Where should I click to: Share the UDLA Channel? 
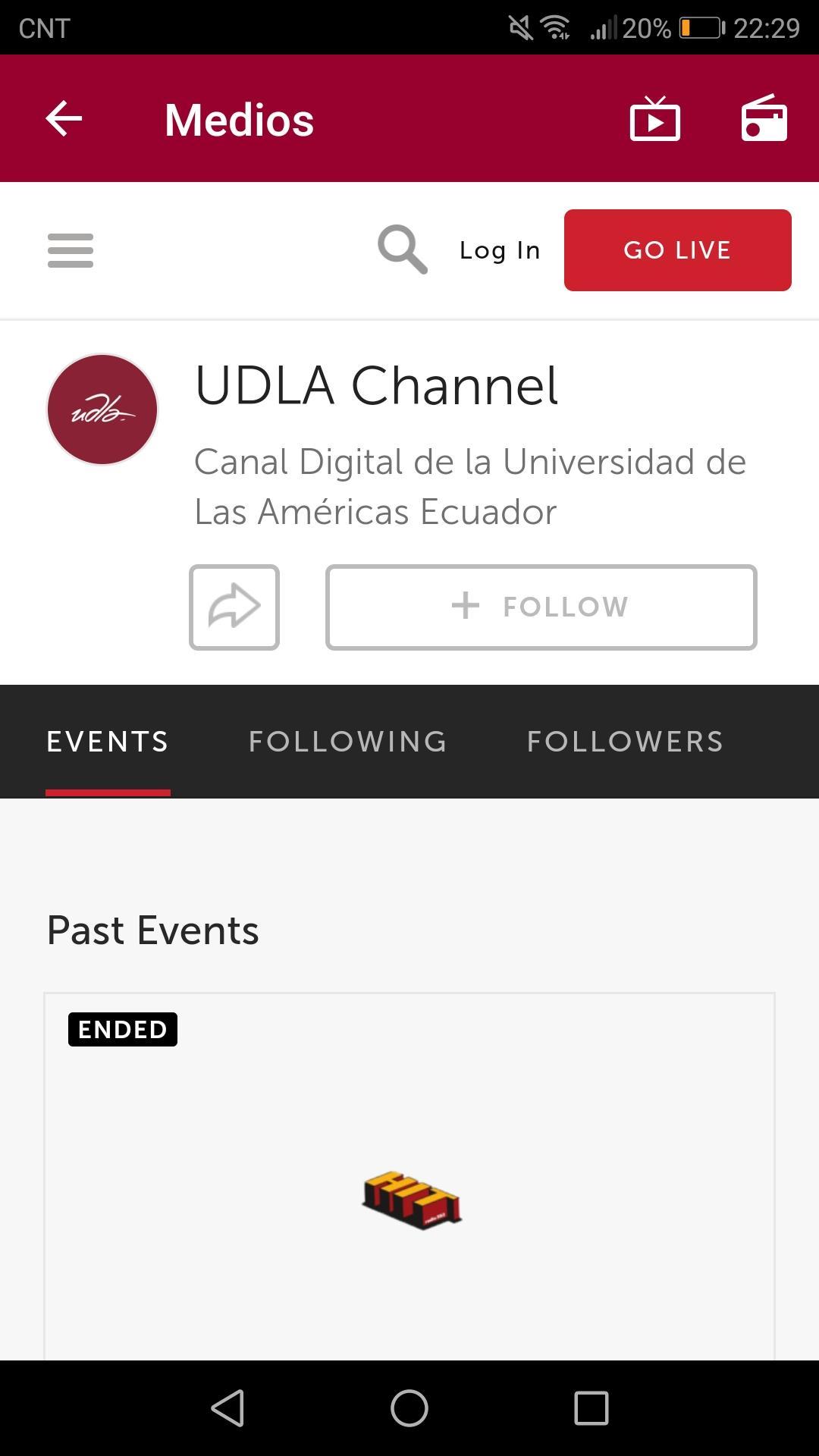pos(234,607)
